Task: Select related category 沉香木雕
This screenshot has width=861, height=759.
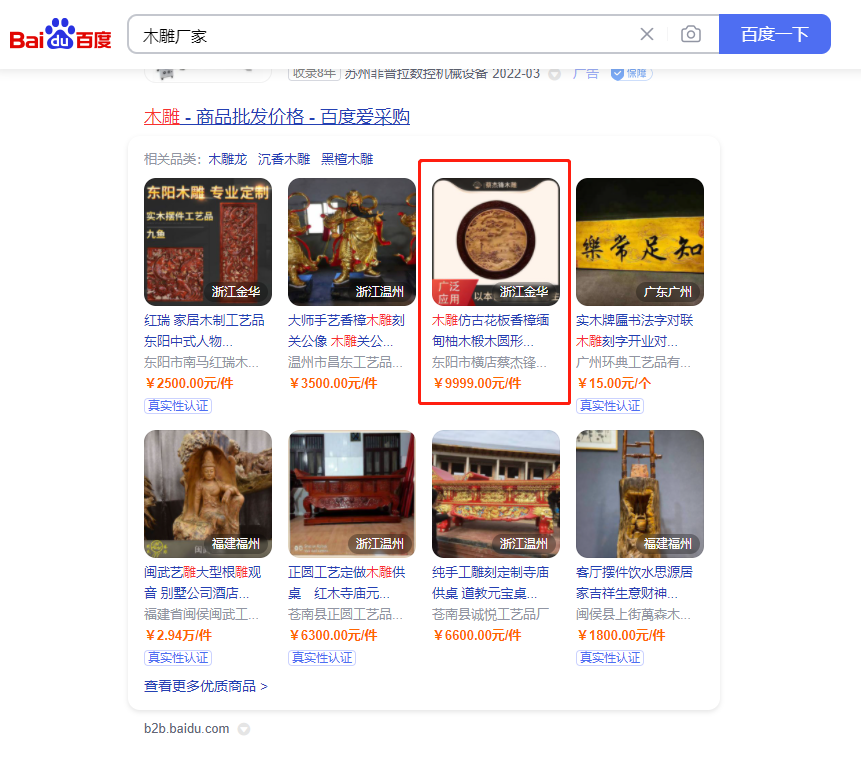Action: pos(284,159)
